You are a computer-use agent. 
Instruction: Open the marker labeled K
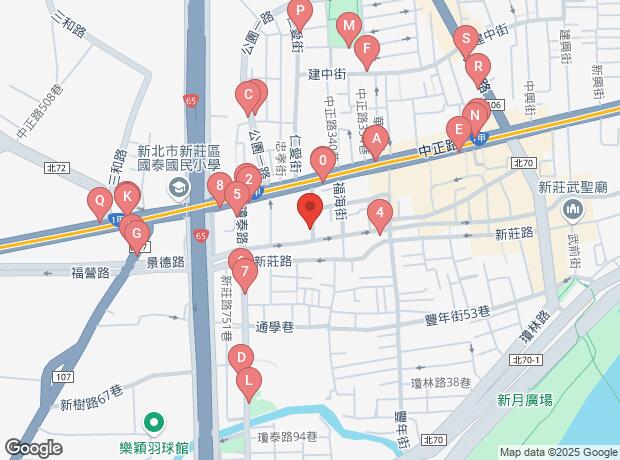click(125, 196)
